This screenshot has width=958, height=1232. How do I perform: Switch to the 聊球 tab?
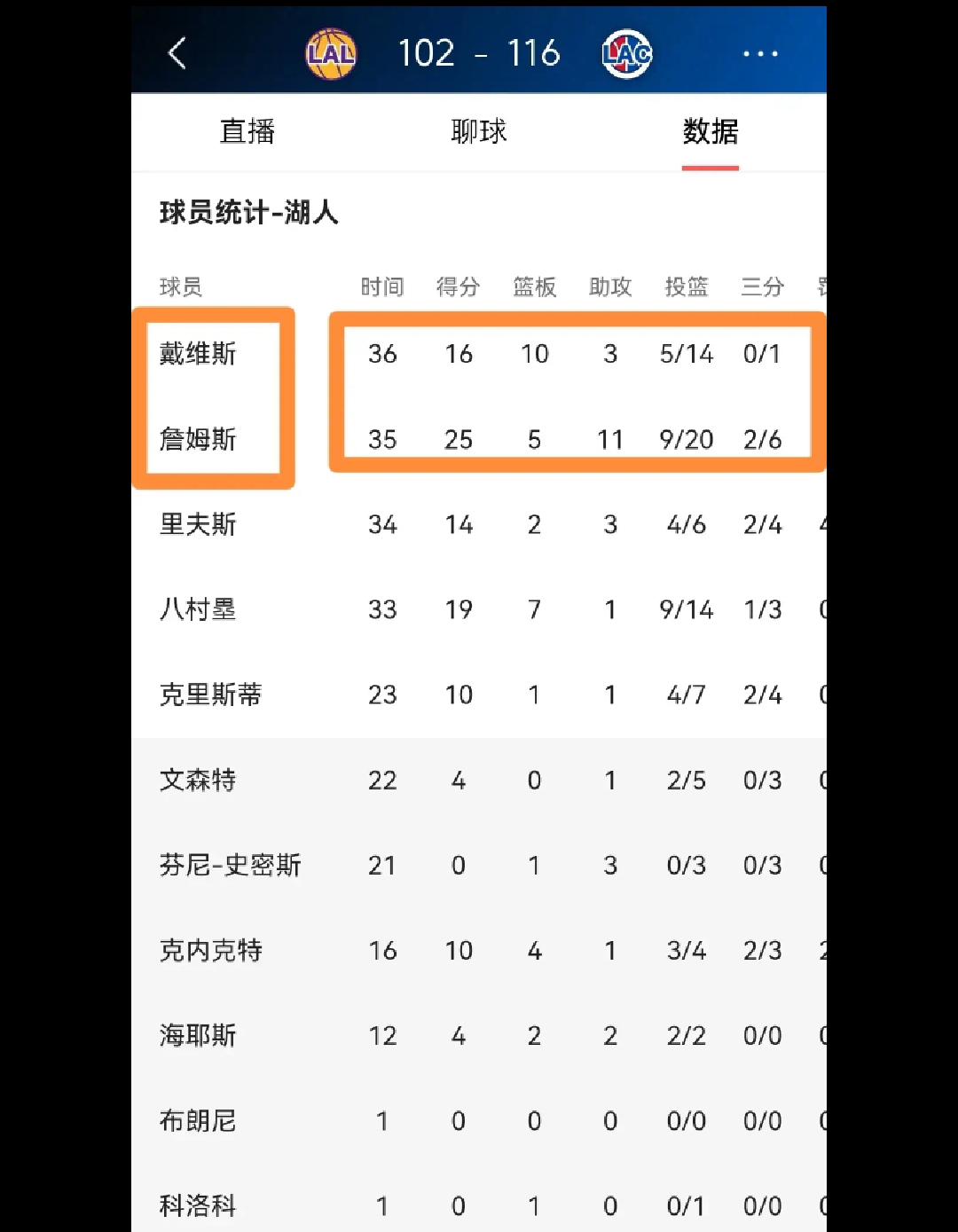(x=479, y=131)
